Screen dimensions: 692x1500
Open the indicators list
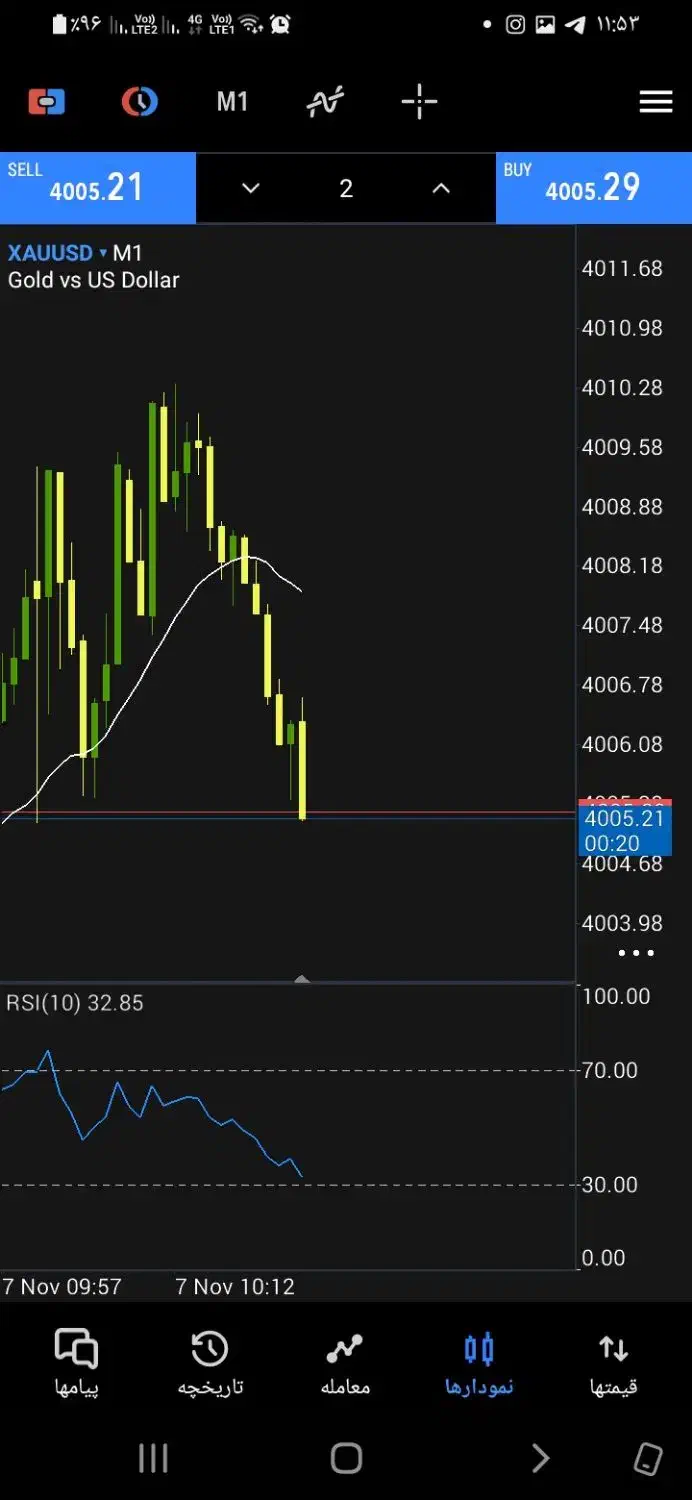(325, 101)
